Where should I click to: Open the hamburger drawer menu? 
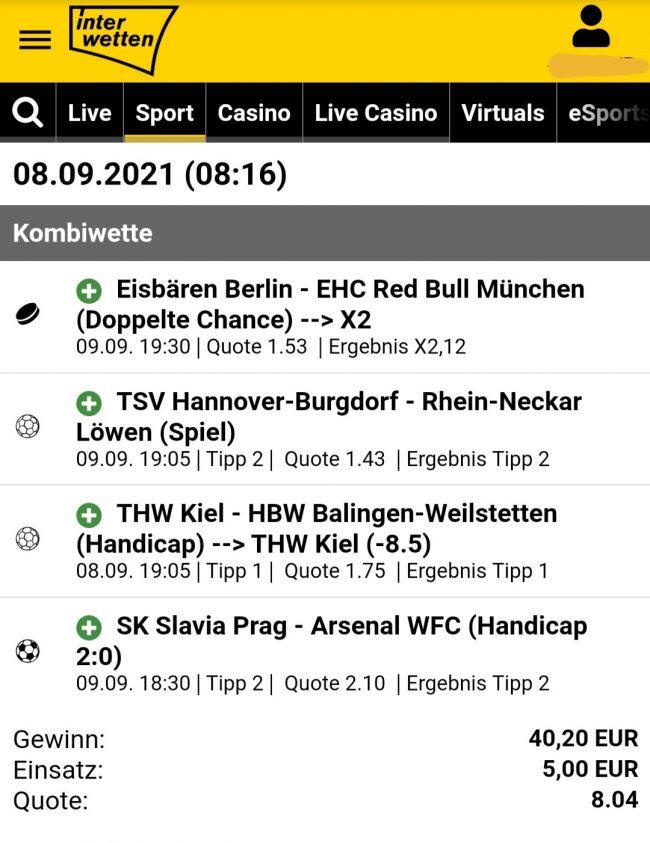click(34, 40)
